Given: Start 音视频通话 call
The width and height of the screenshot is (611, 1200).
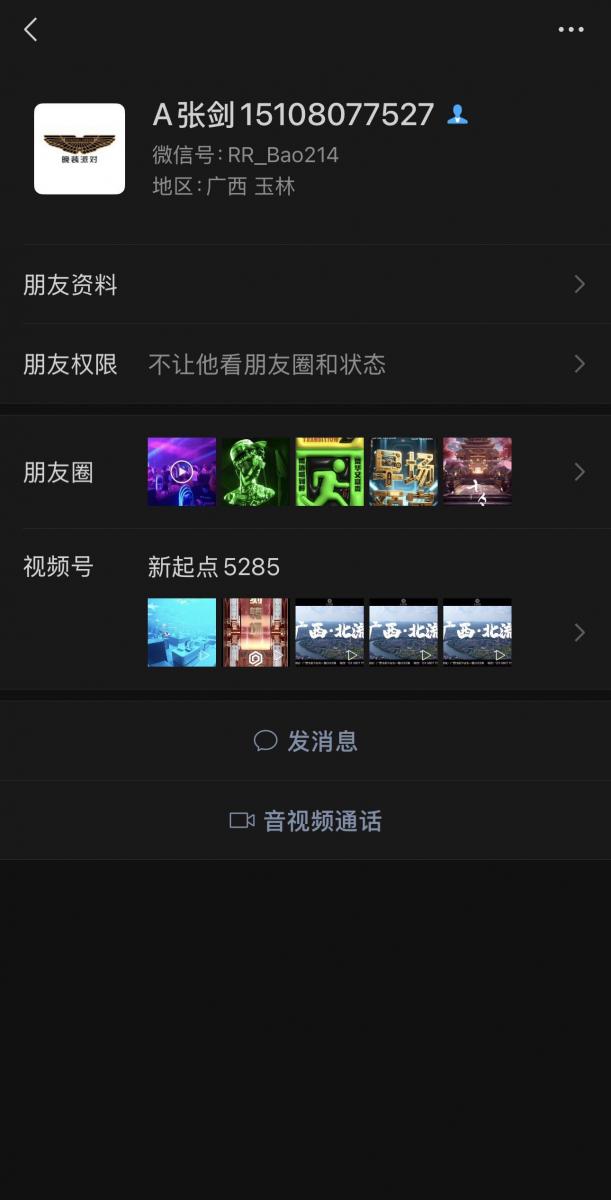Looking at the screenshot, I should [305, 821].
